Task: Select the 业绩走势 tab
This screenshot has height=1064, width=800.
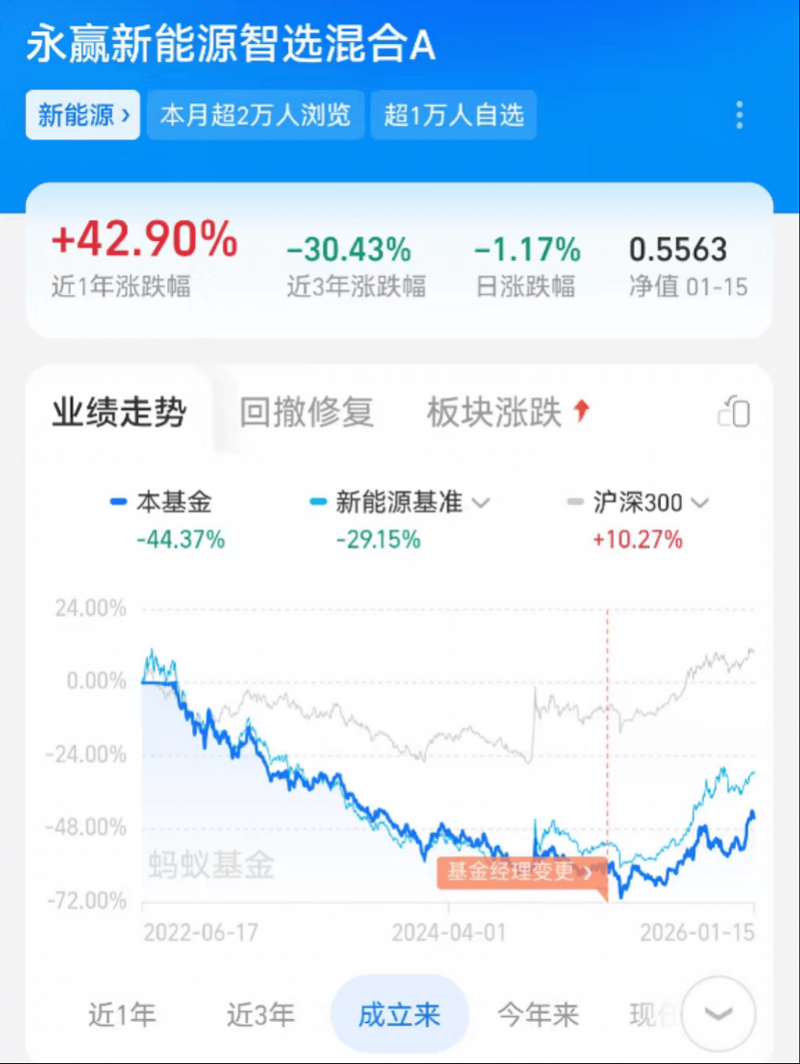Action: point(118,412)
